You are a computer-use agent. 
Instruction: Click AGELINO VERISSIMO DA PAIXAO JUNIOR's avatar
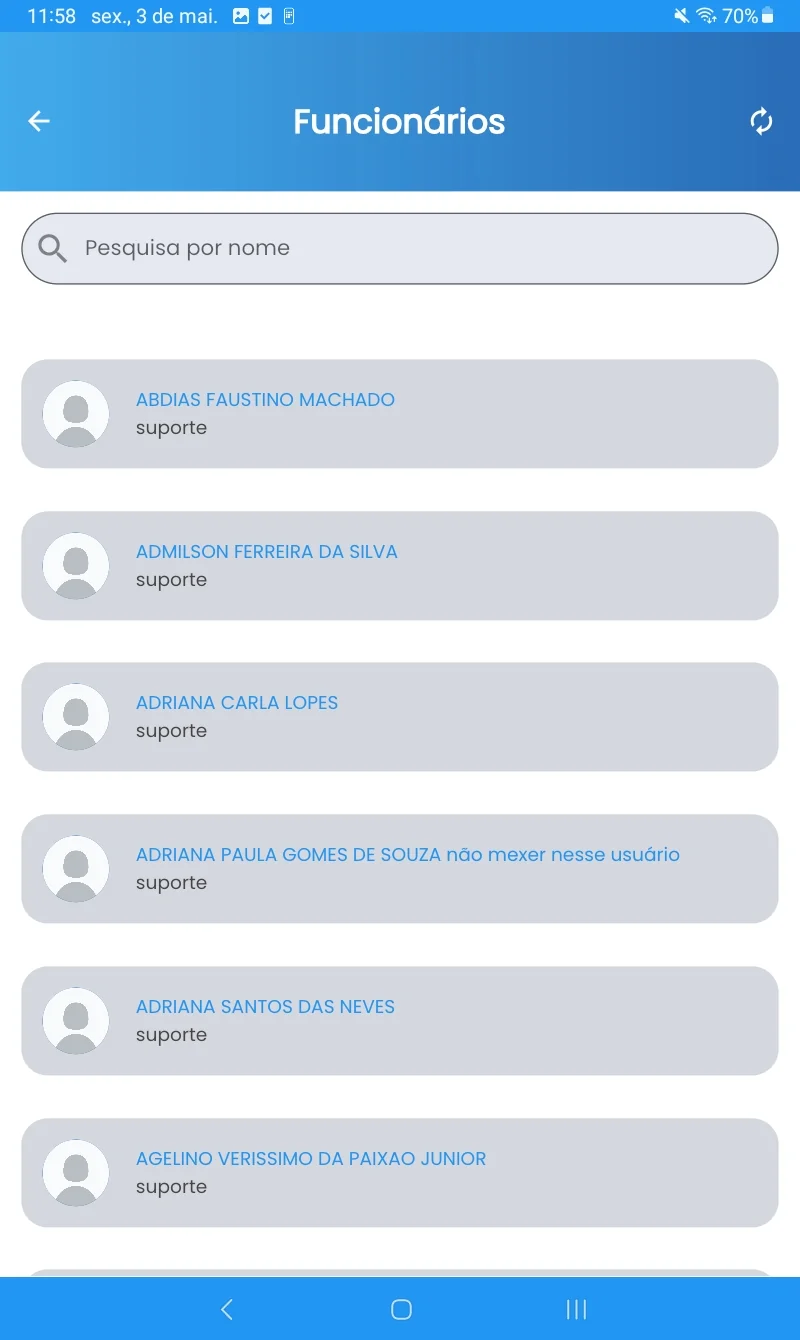[x=75, y=1172]
